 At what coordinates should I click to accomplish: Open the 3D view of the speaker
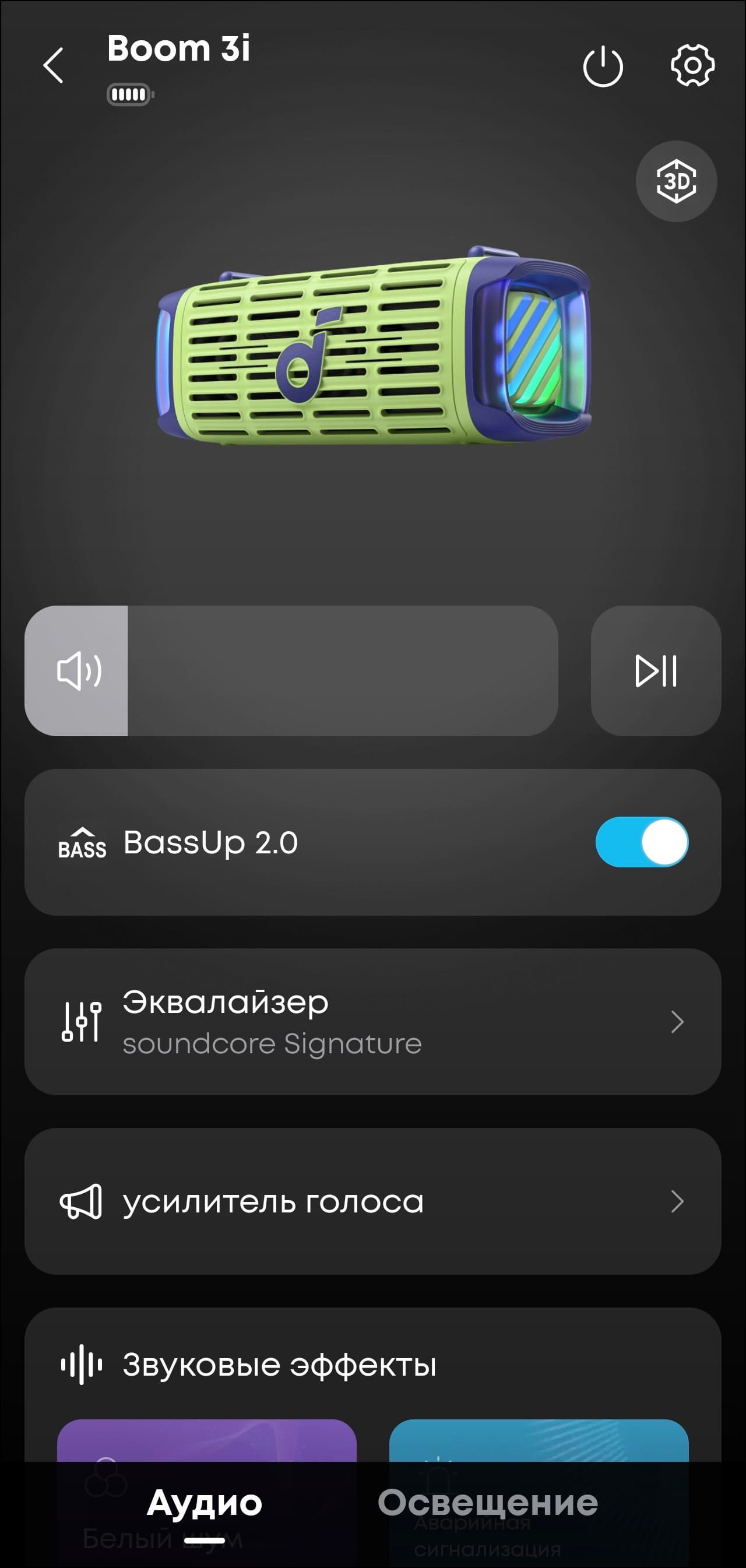676,181
